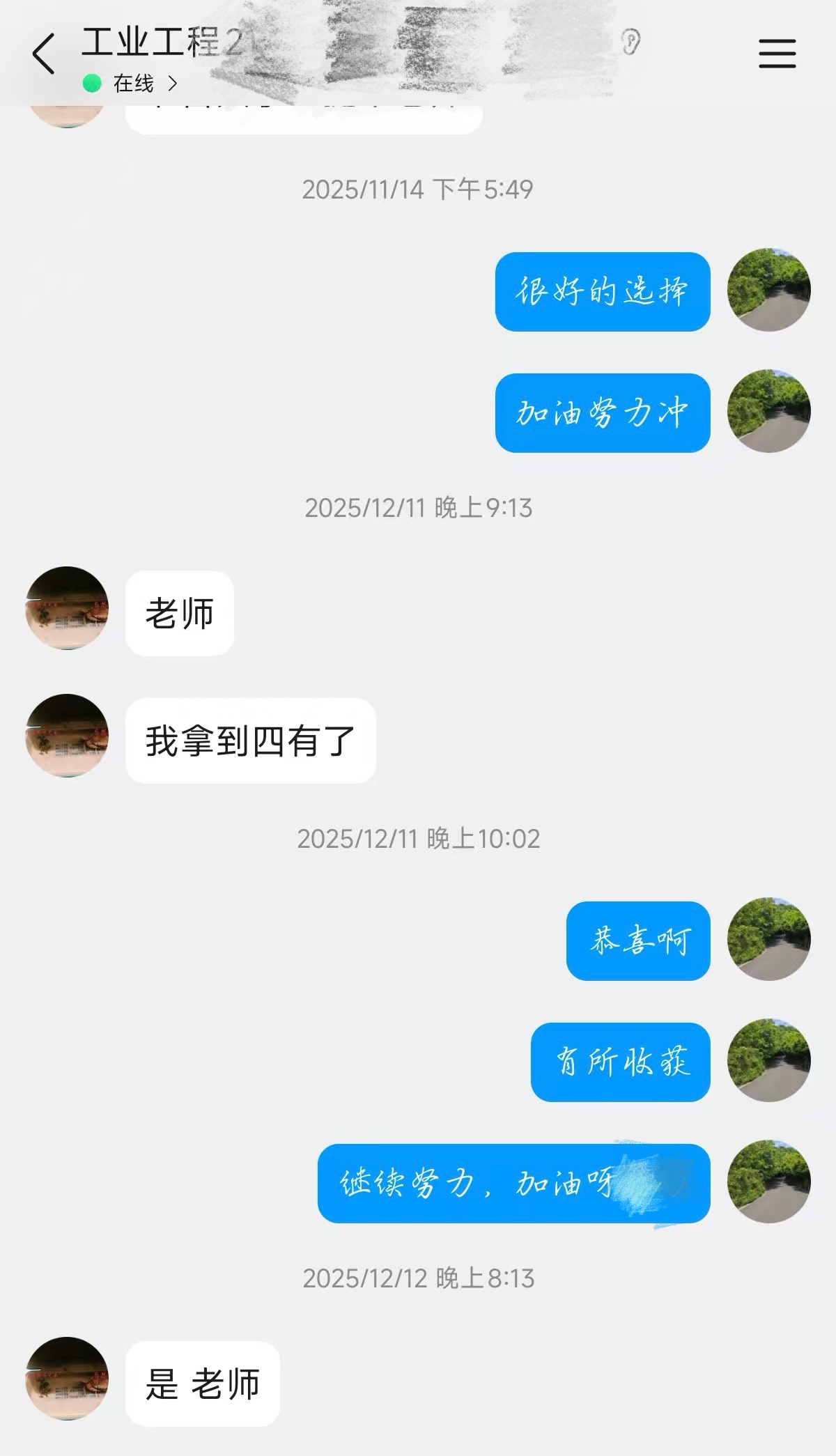This screenshot has width=836, height=1456.
Task: Go back from this chat
Action: click(43, 54)
